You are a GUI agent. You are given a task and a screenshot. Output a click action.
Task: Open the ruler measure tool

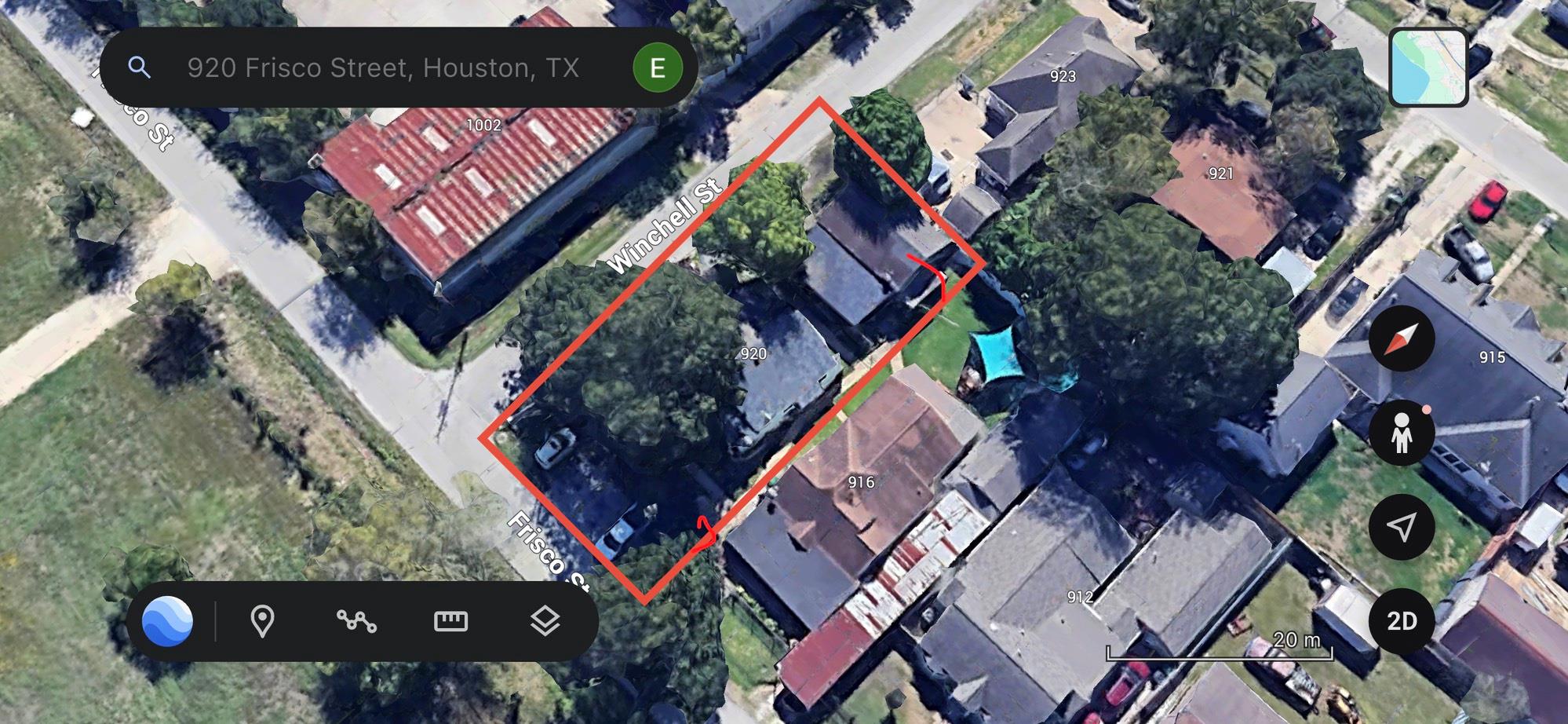pos(450,621)
